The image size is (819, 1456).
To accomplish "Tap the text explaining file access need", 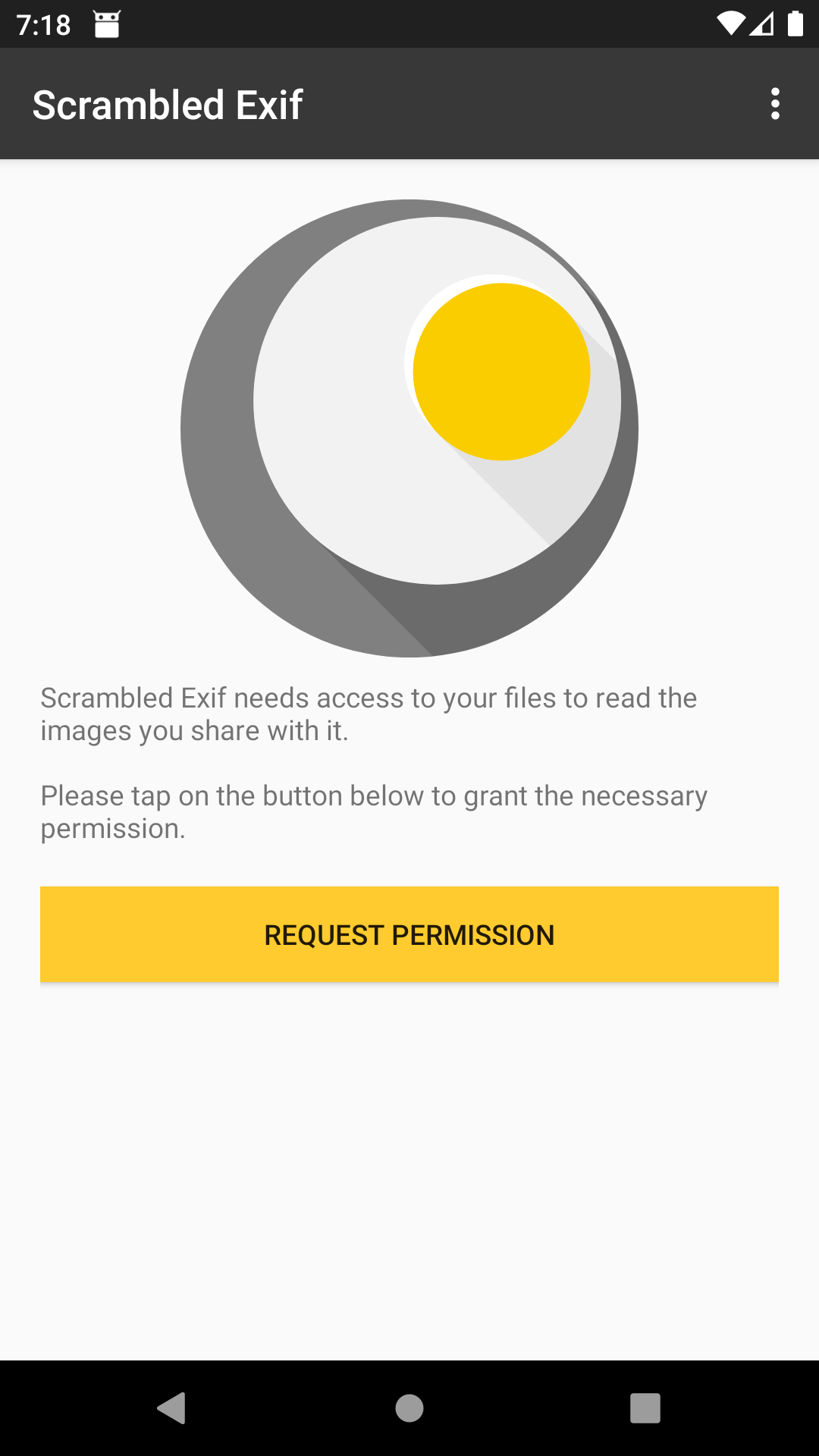I will [x=369, y=713].
